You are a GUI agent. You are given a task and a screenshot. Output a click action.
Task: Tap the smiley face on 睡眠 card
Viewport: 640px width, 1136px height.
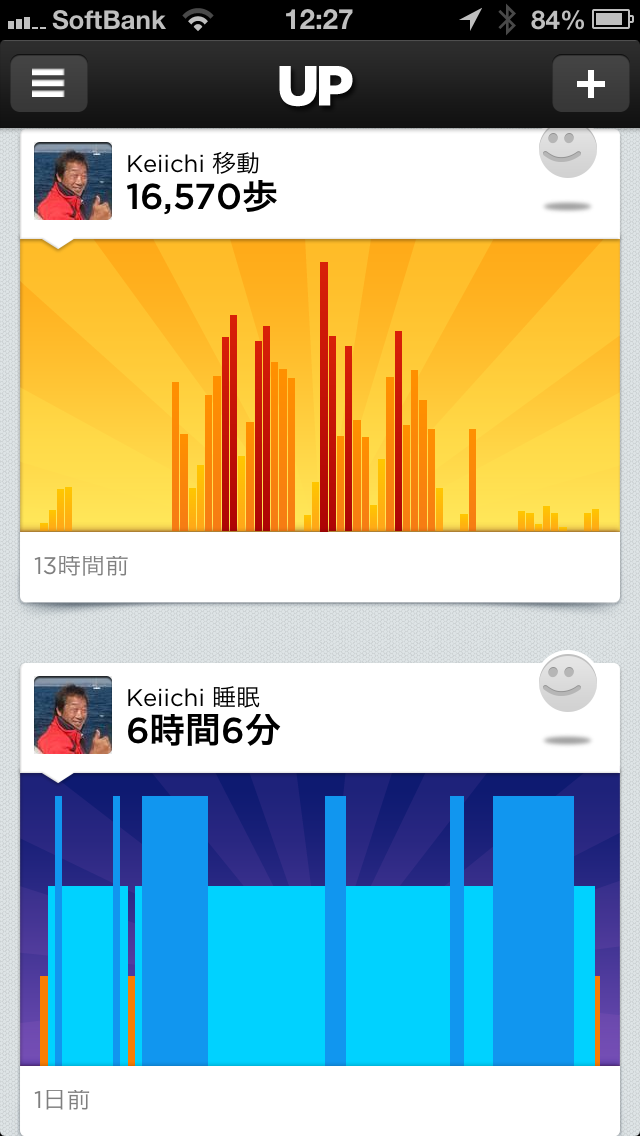click(x=567, y=684)
